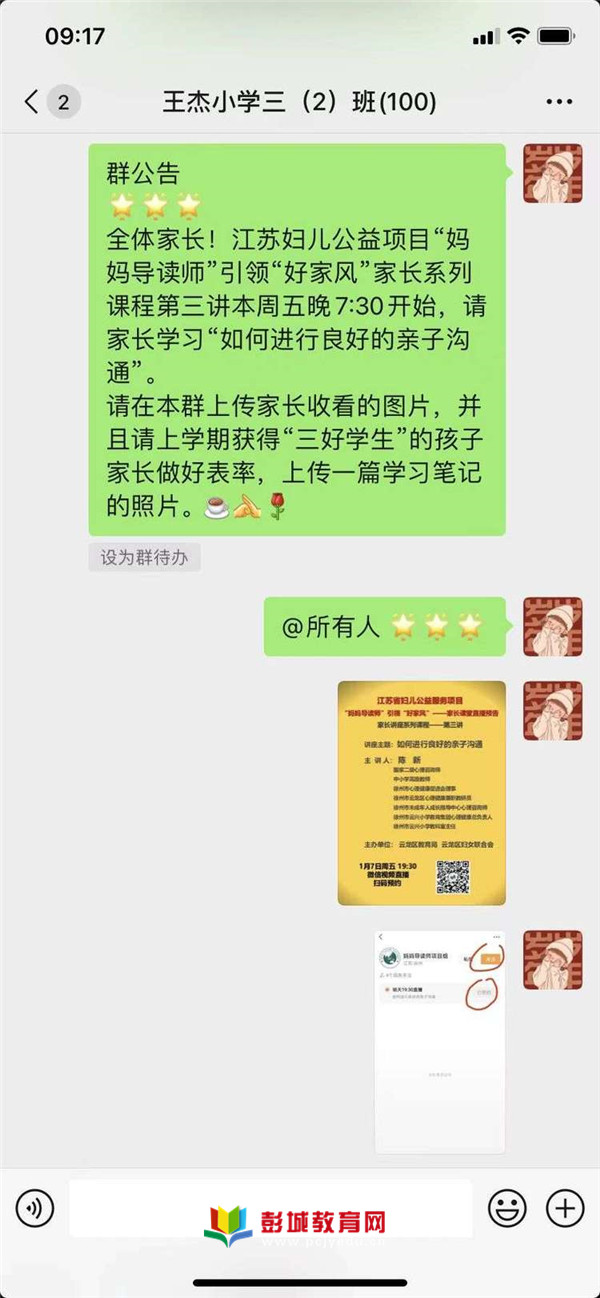600x1298 pixels.
Task: View the sender's avatar beside the announcement
Action: 553,173
